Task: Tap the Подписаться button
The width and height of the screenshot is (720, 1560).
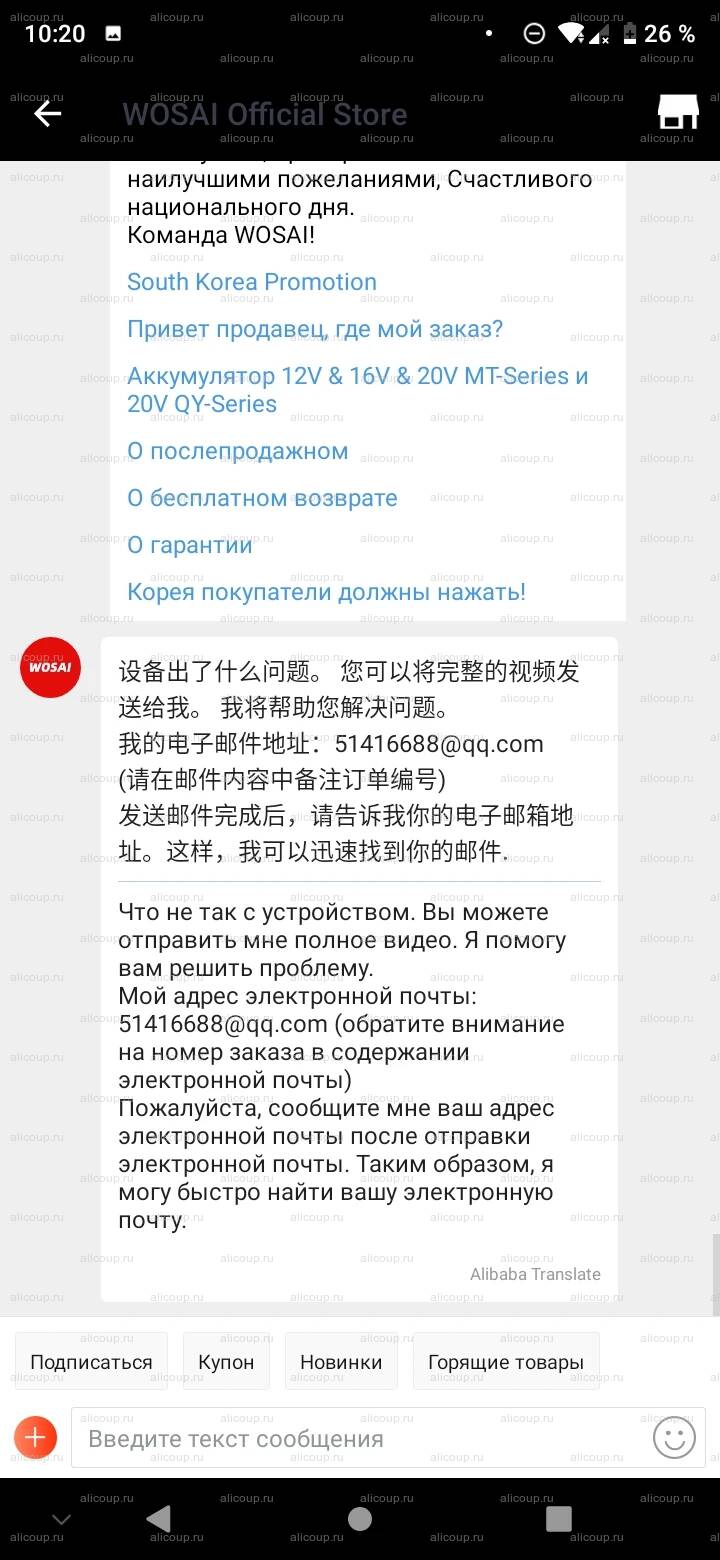Action: (91, 1362)
